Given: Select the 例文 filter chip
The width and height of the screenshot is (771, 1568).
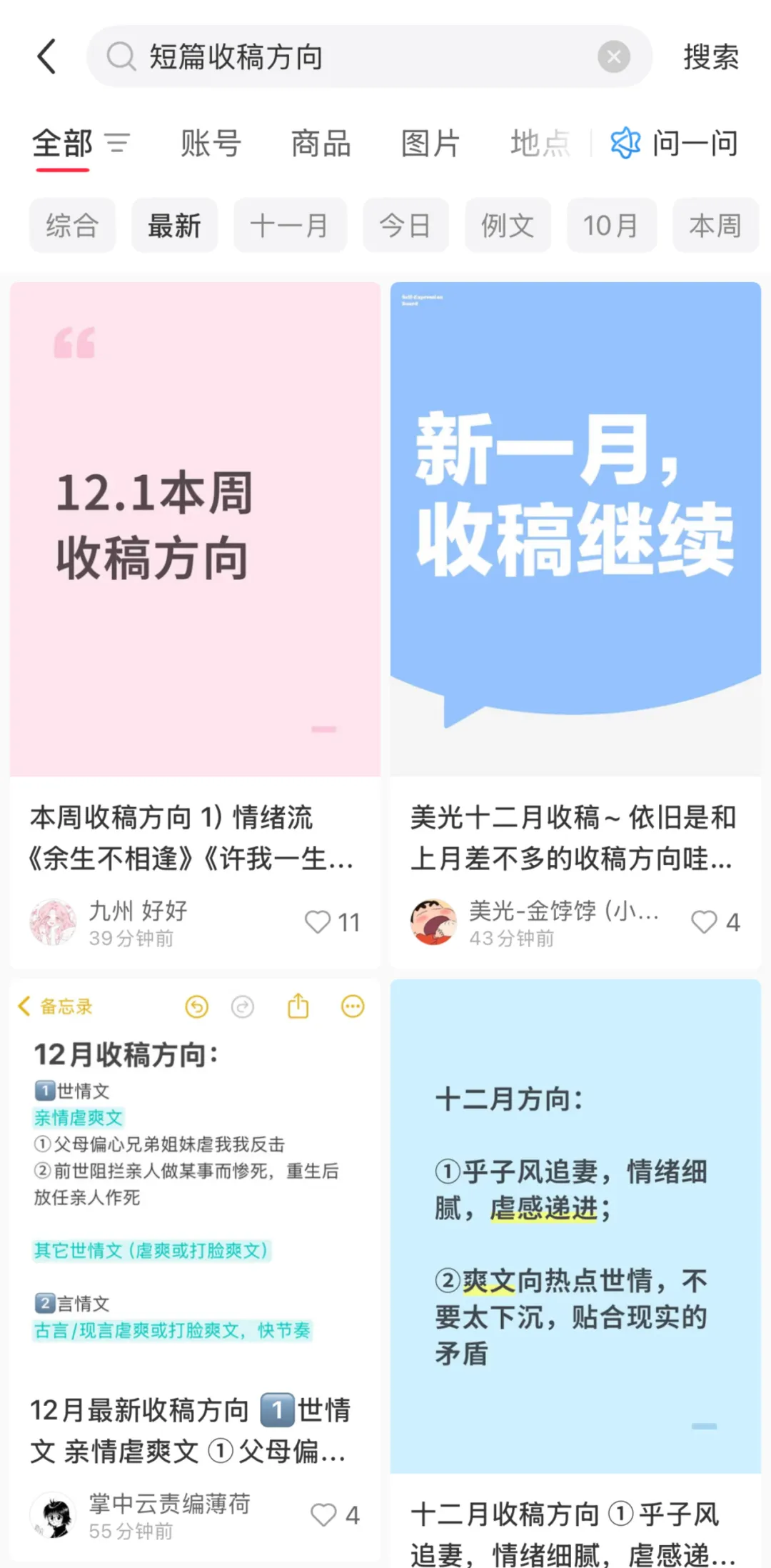Looking at the screenshot, I should (x=508, y=226).
